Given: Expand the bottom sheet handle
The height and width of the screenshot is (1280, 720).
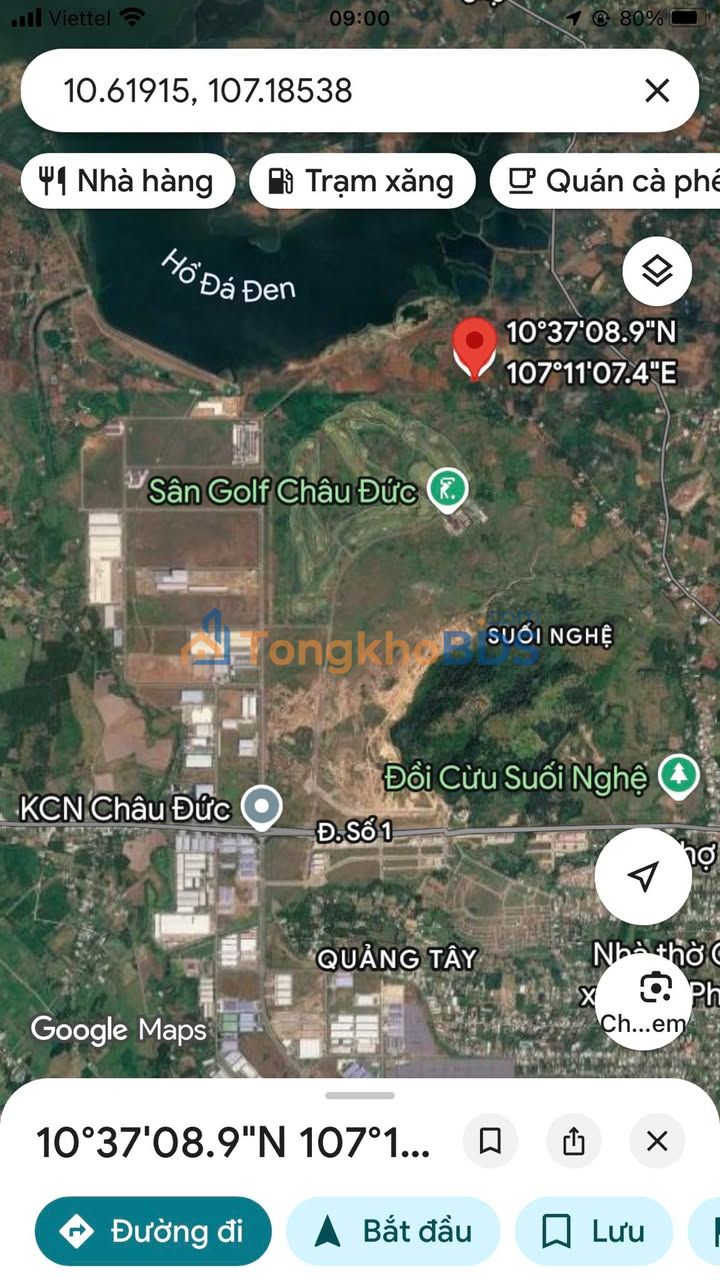Looking at the screenshot, I should coord(360,1096).
